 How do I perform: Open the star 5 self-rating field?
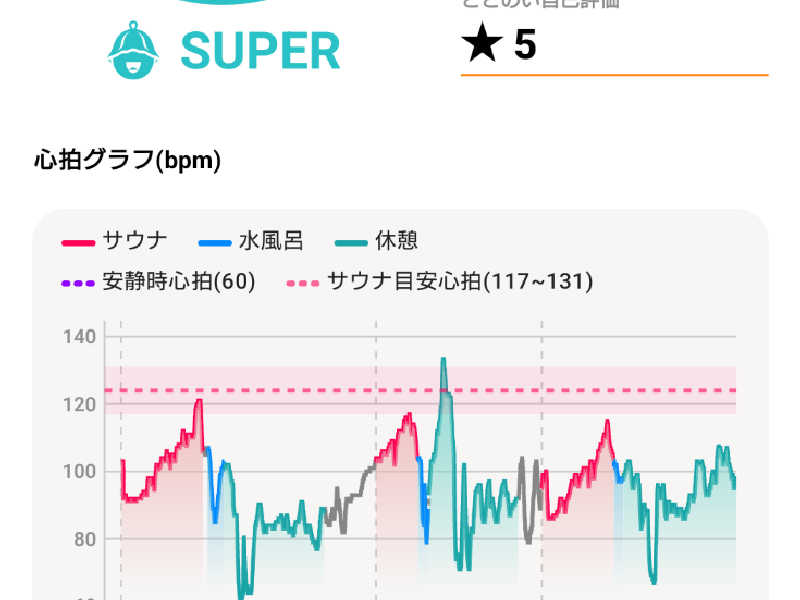coord(614,46)
